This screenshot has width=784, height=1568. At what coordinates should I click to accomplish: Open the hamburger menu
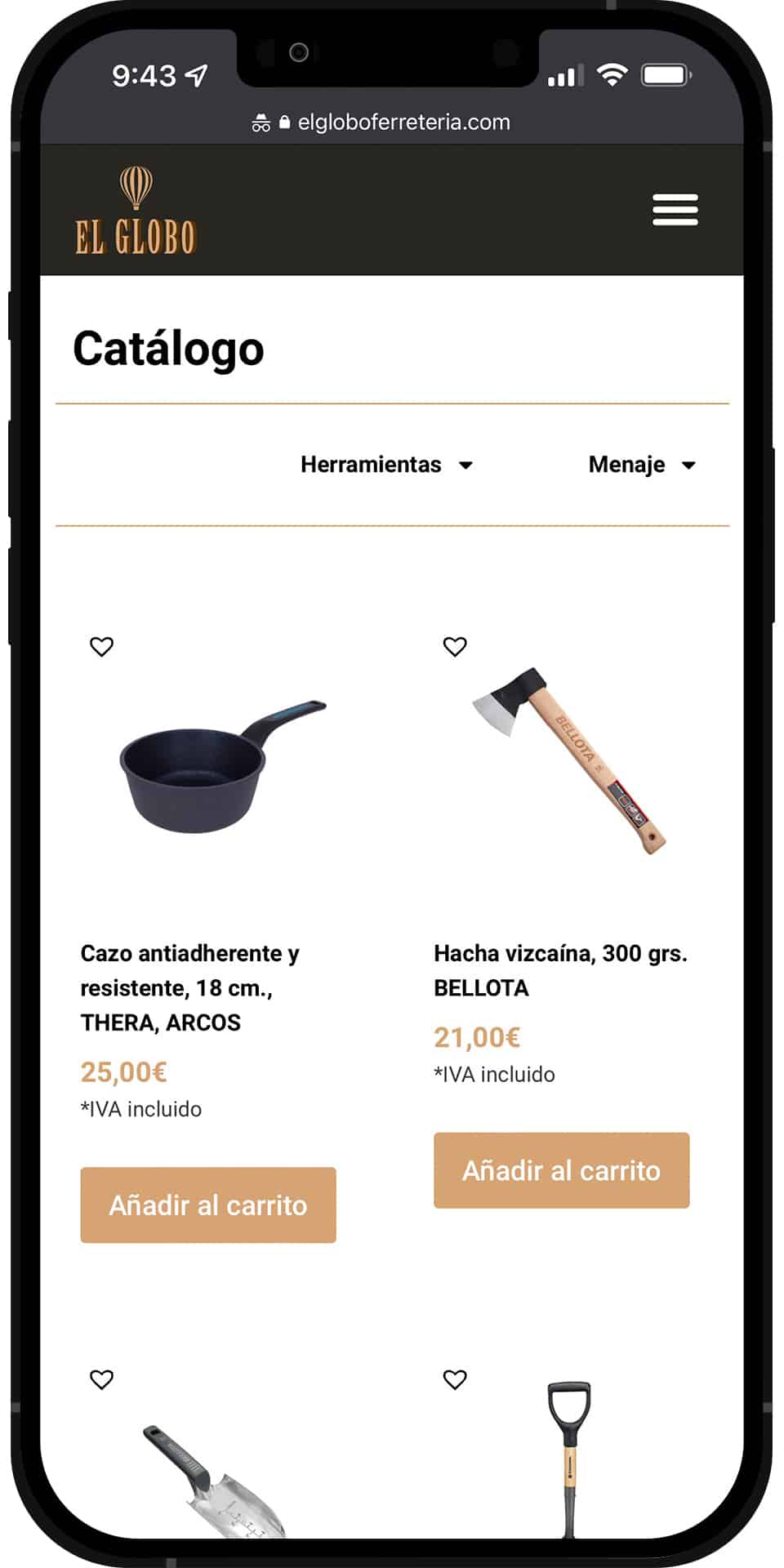[x=675, y=210]
